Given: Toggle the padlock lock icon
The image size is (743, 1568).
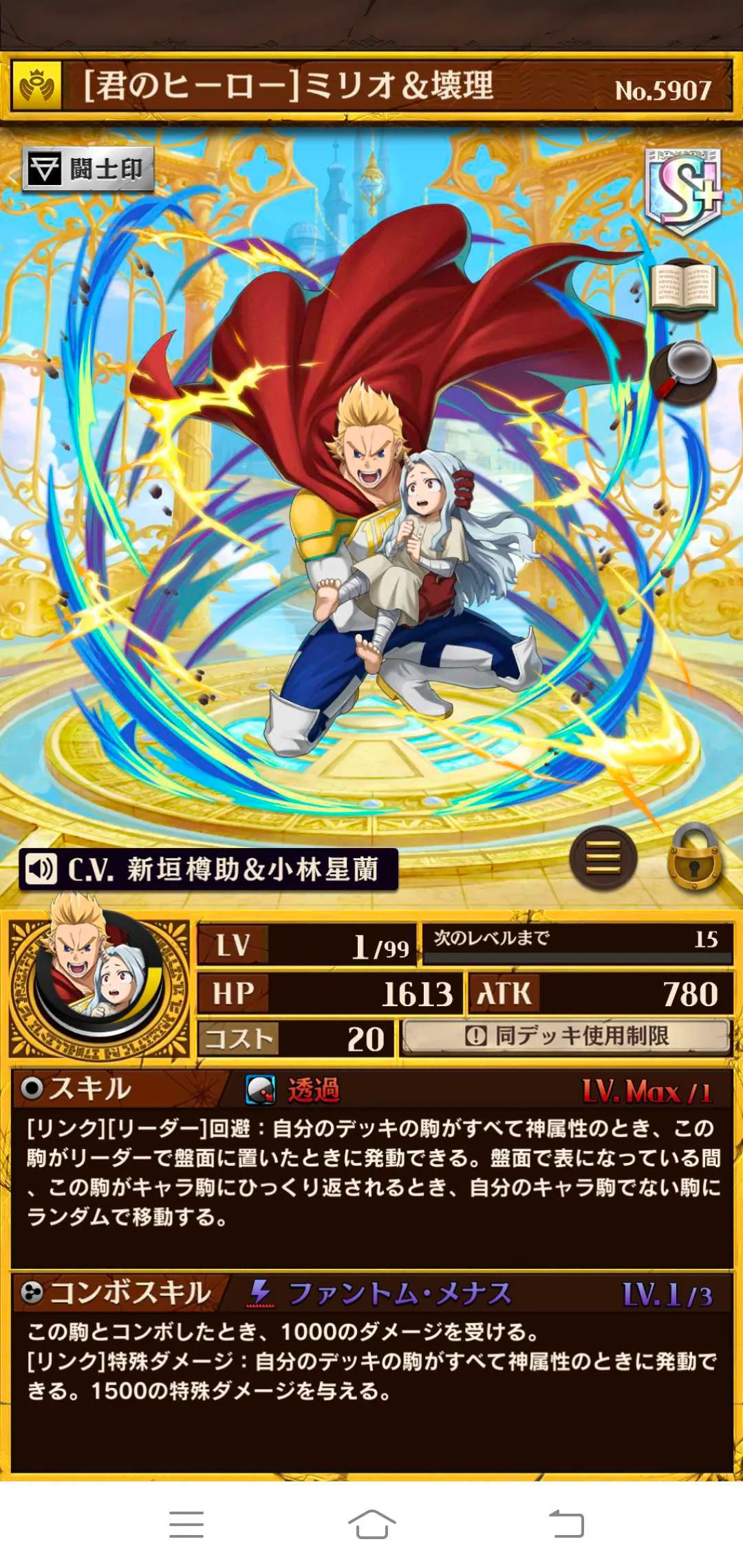Looking at the screenshot, I should click(695, 858).
